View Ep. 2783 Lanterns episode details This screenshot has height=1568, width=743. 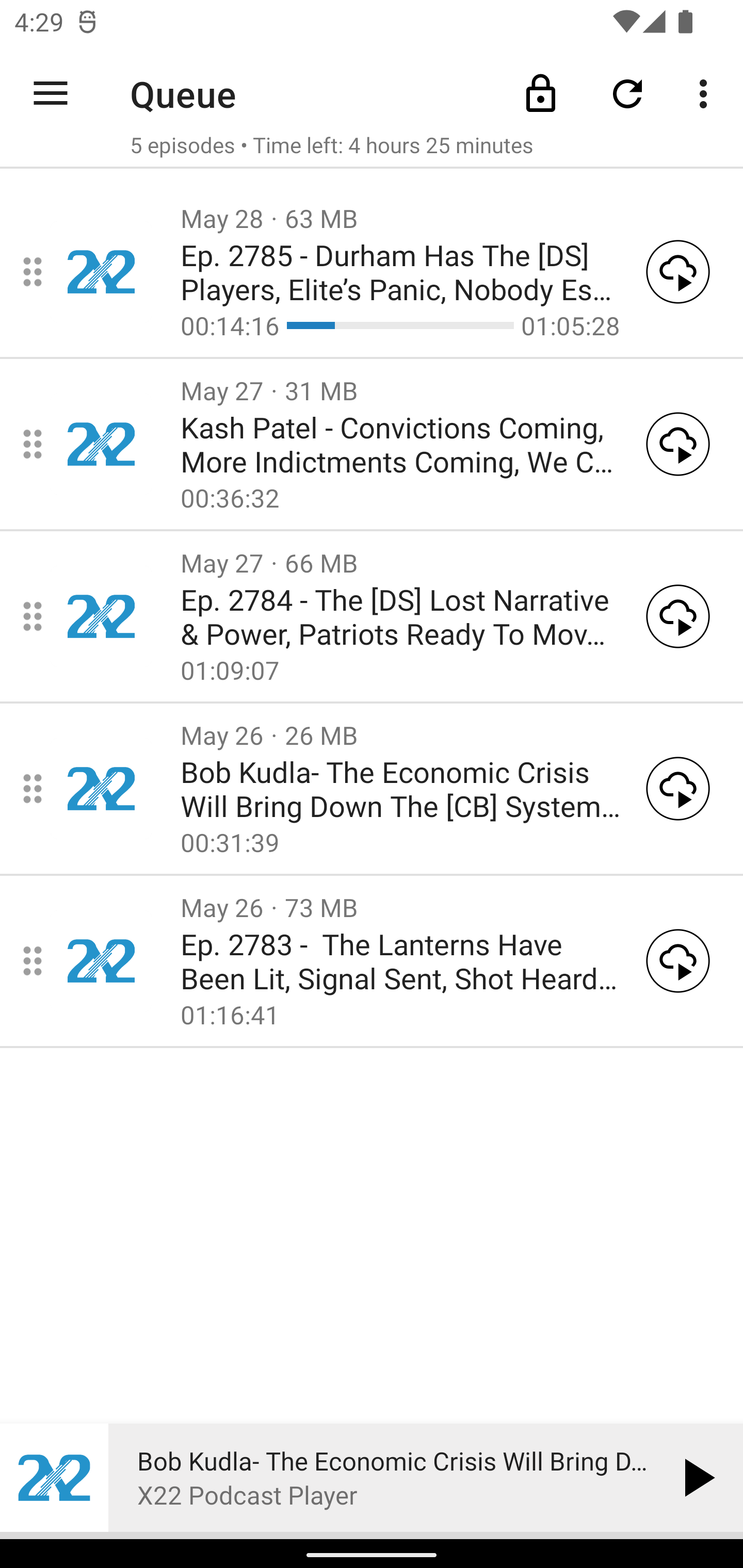pos(399,961)
